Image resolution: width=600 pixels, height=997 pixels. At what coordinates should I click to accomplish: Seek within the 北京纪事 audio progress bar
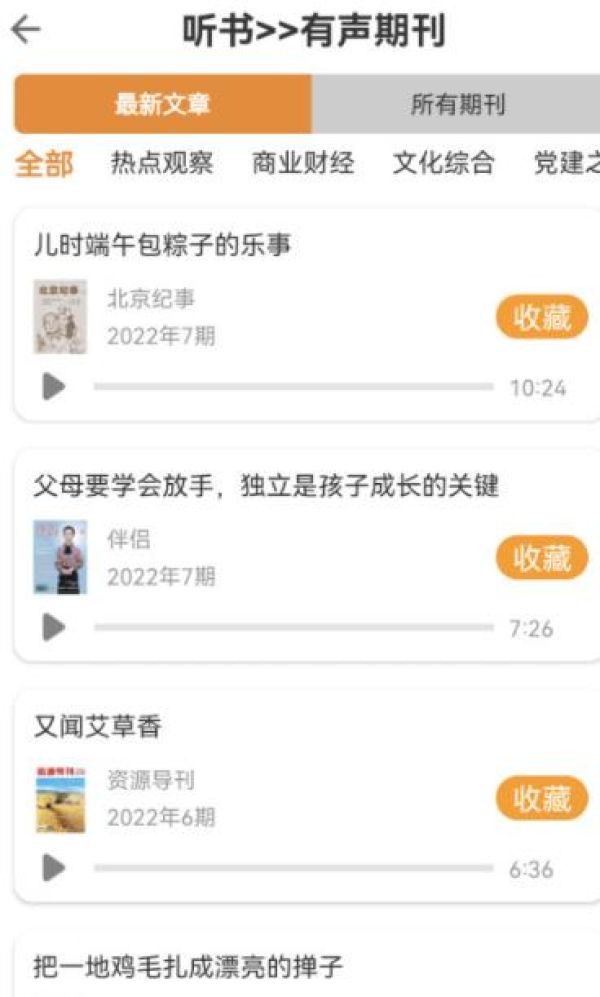click(293, 387)
